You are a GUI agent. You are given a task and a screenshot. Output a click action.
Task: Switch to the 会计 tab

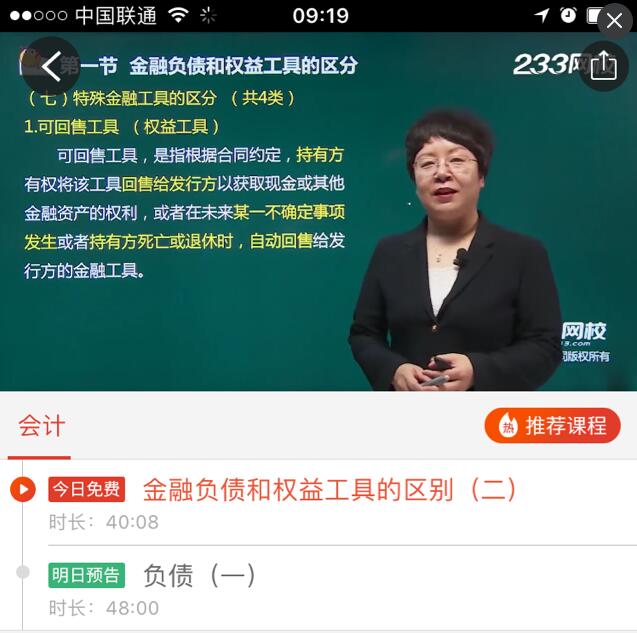click(x=42, y=426)
